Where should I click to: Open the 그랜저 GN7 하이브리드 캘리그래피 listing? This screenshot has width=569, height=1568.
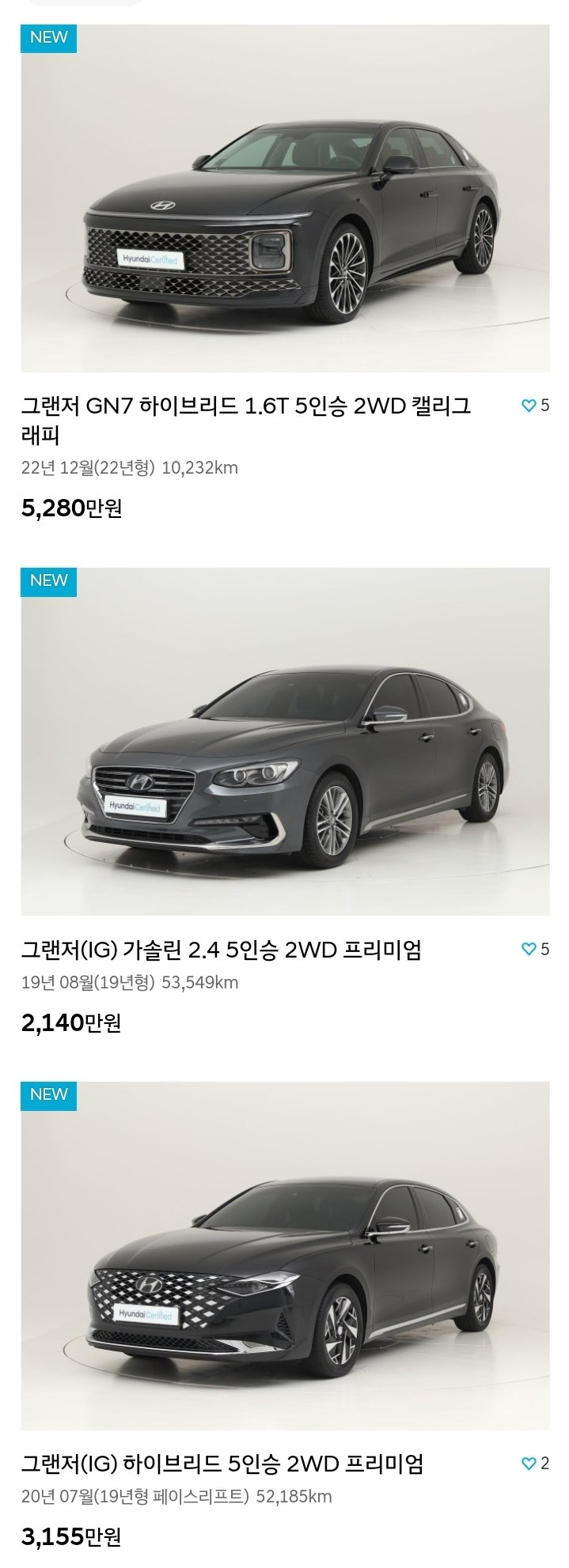pyautogui.click(x=245, y=419)
